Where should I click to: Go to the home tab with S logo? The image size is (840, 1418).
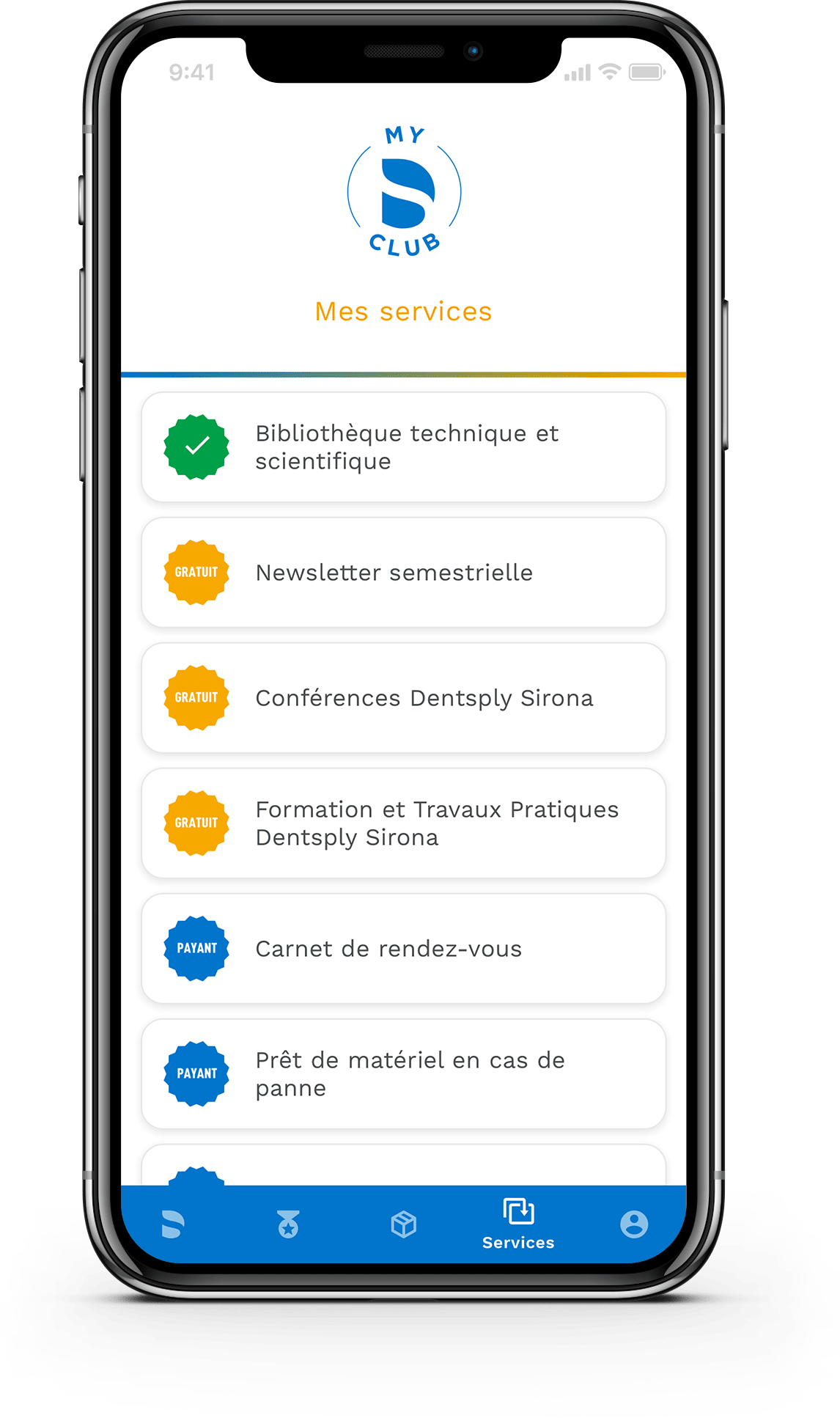pos(173,1224)
